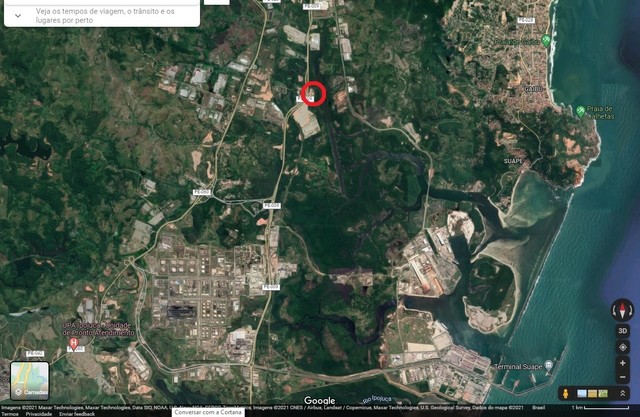Switch to 3D view
Viewport: 640px width, 417px height.
(622, 331)
